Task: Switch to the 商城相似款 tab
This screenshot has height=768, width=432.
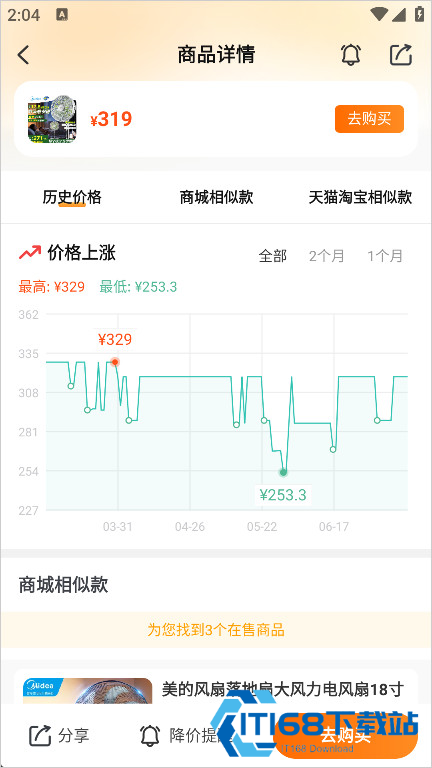Action: (216, 197)
